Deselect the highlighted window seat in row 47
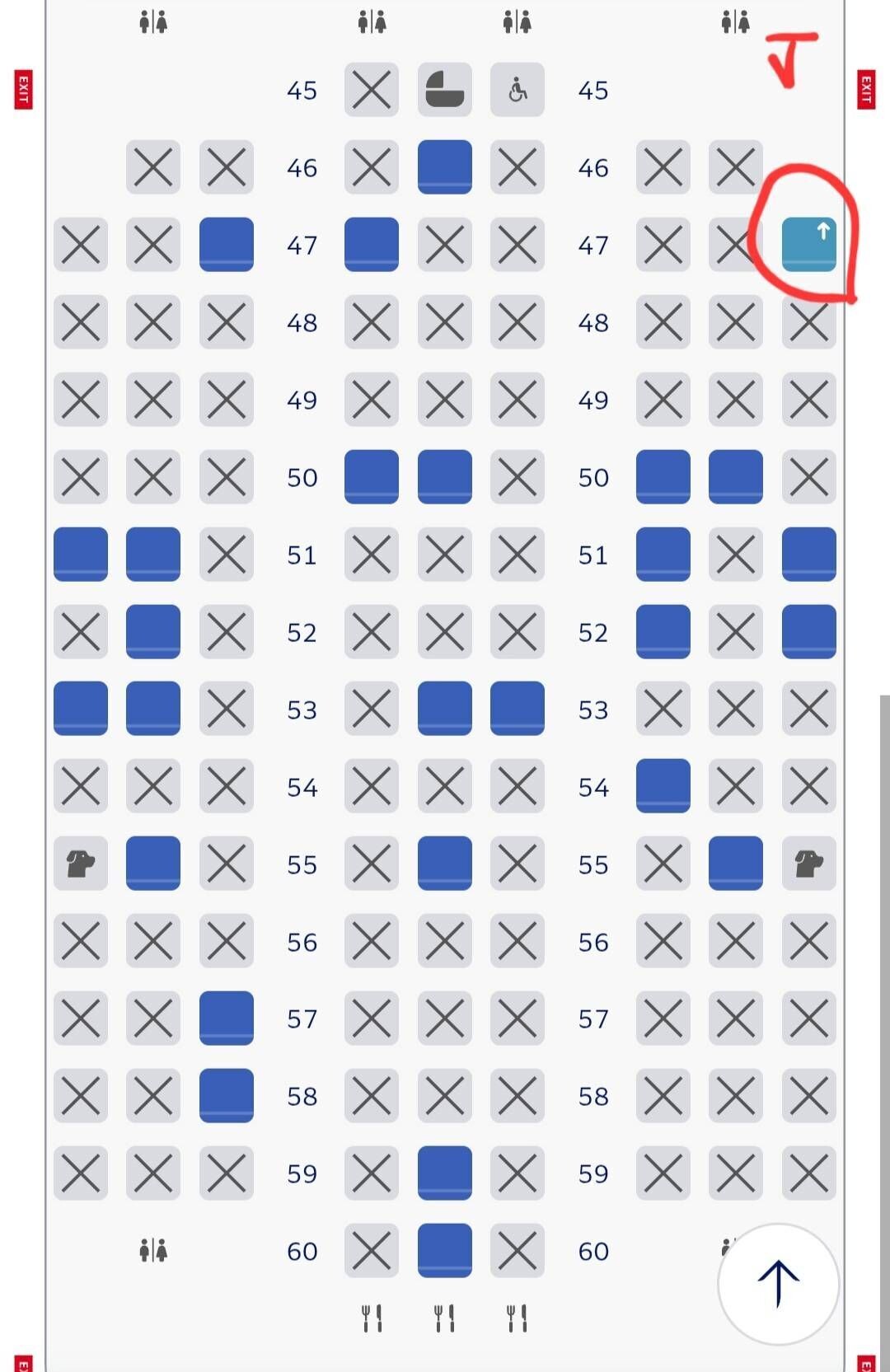The width and height of the screenshot is (890, 1372). [x=808, y=245]
